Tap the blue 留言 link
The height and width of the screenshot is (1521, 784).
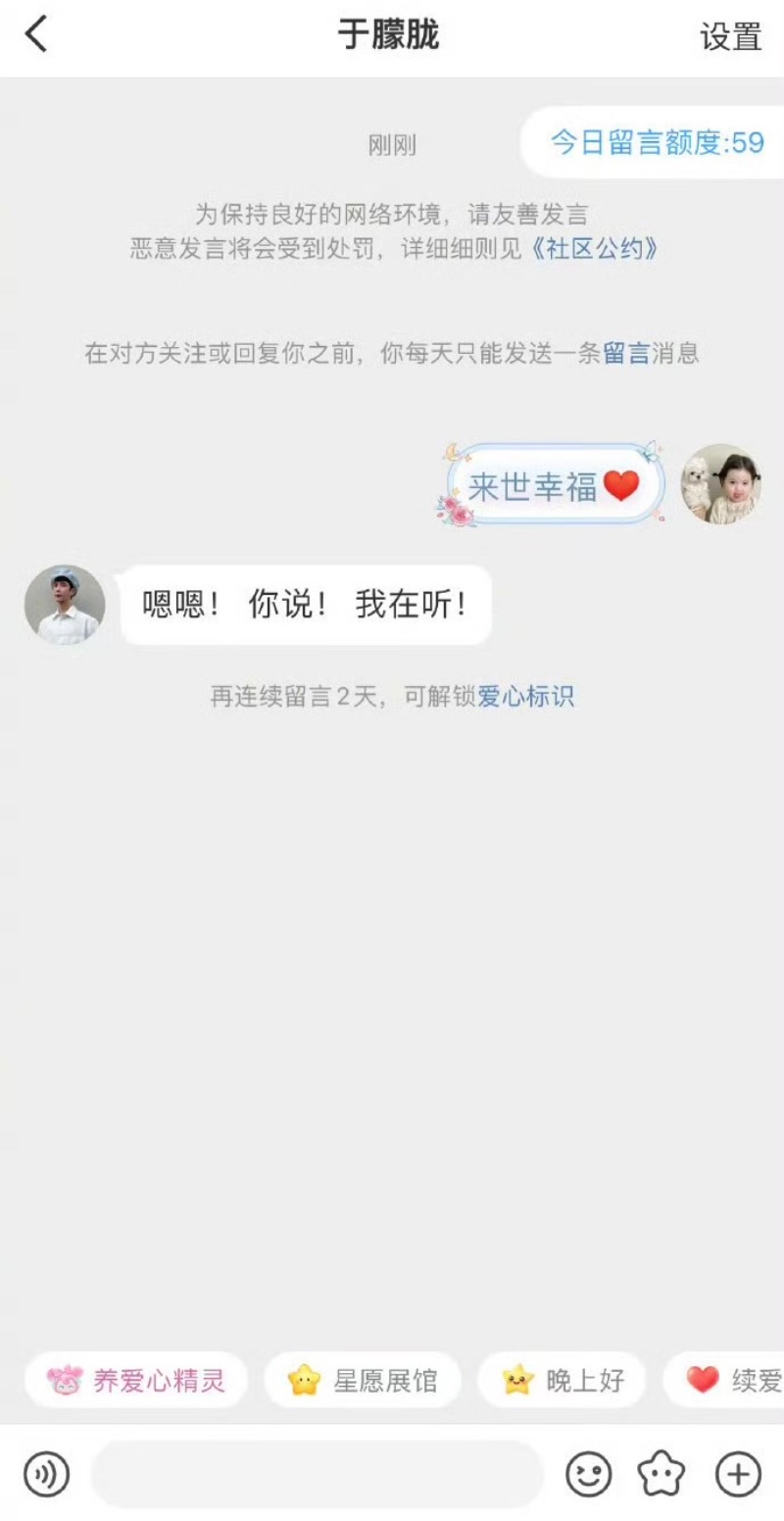[x=626, y=354]
